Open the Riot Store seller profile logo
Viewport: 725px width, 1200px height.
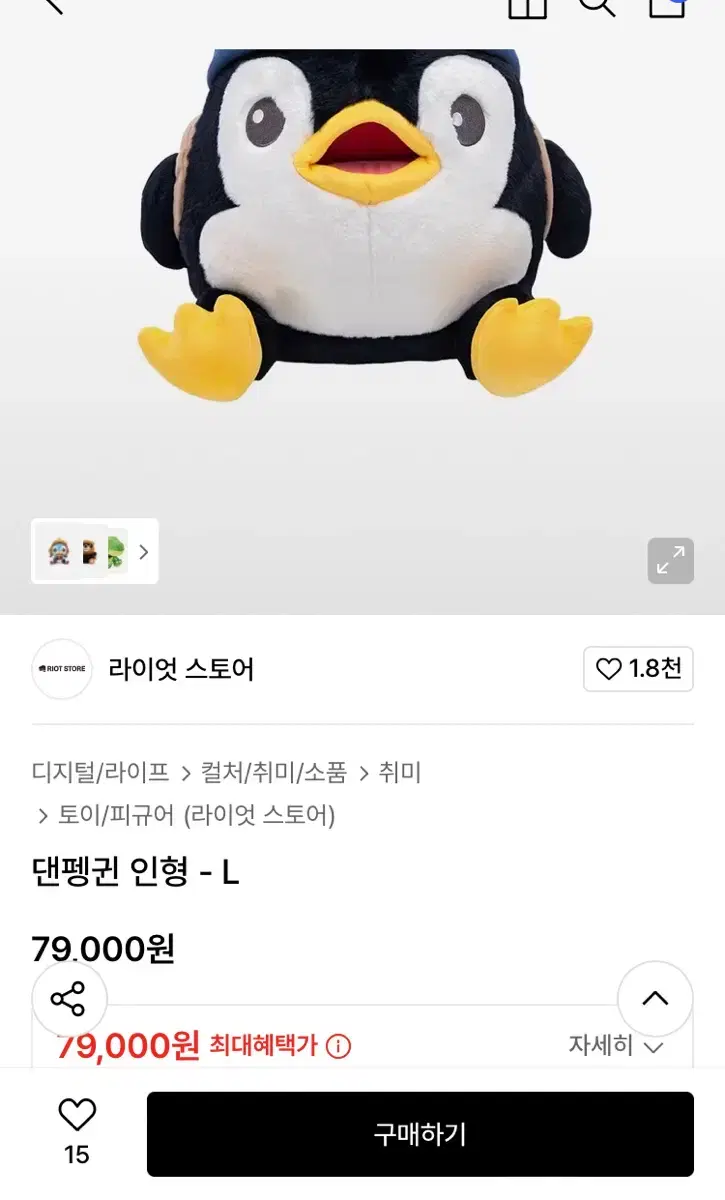pos(62,669)
